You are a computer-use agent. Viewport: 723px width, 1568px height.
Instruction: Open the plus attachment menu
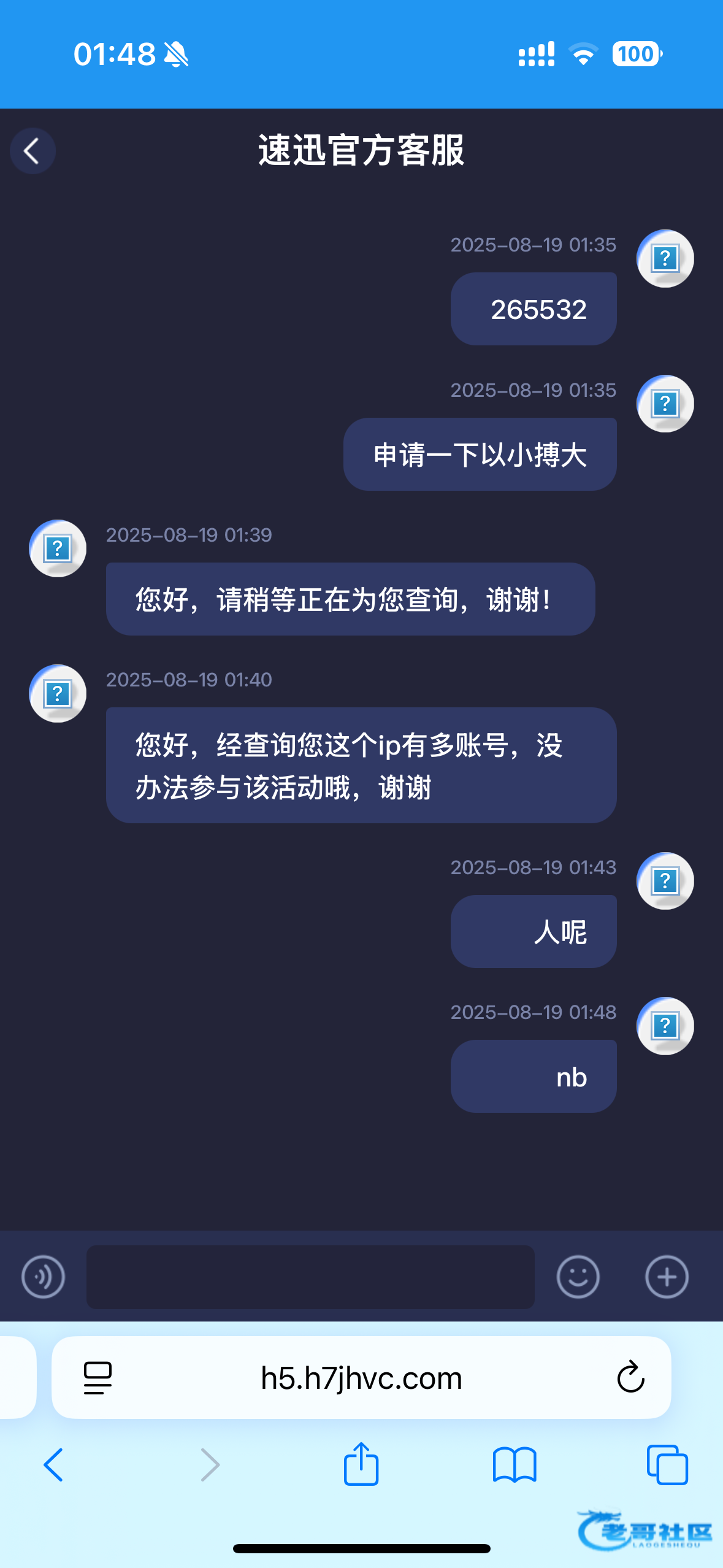(x=667, y=1277)
